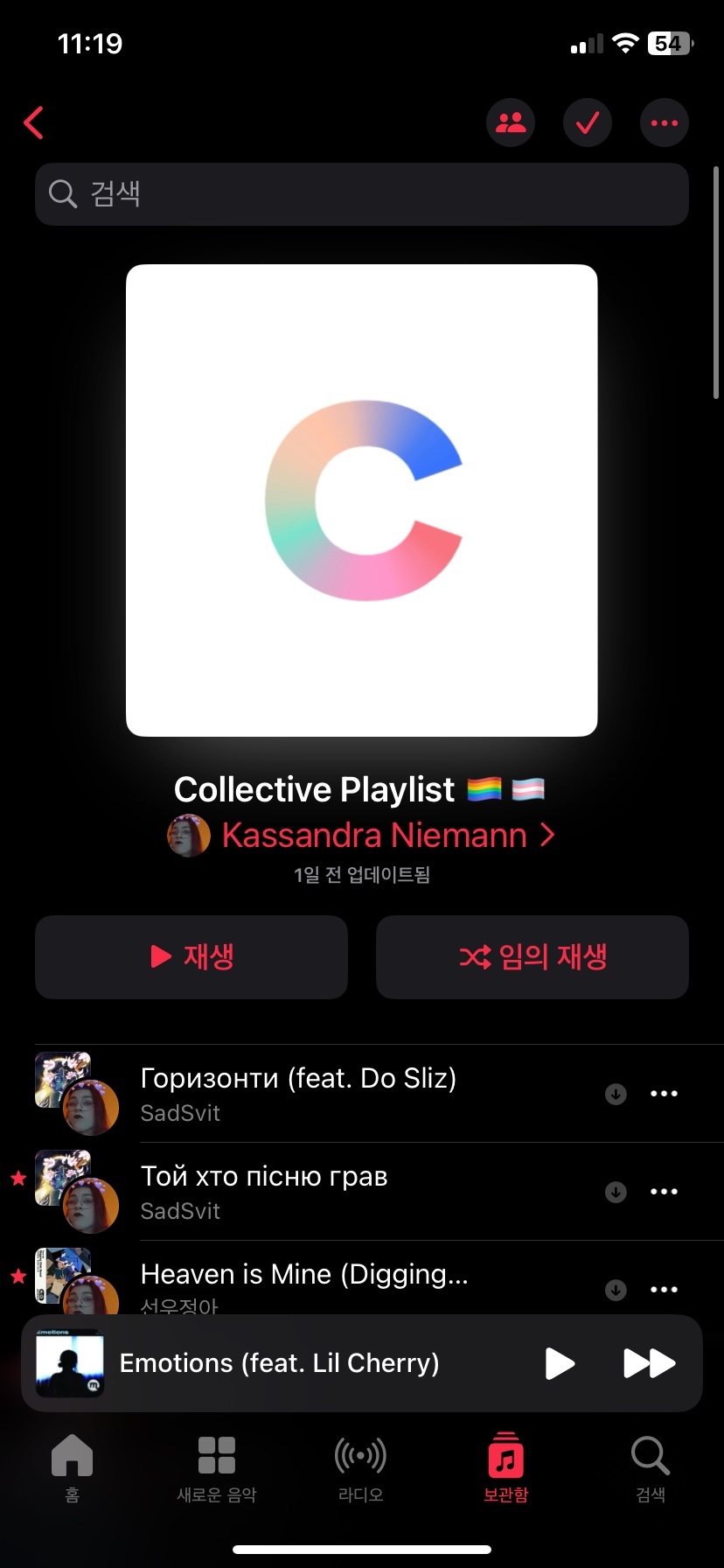Skip to the next track
Screen dimensions: 724x1568
pyautogui.click(x=649, y=1362)
